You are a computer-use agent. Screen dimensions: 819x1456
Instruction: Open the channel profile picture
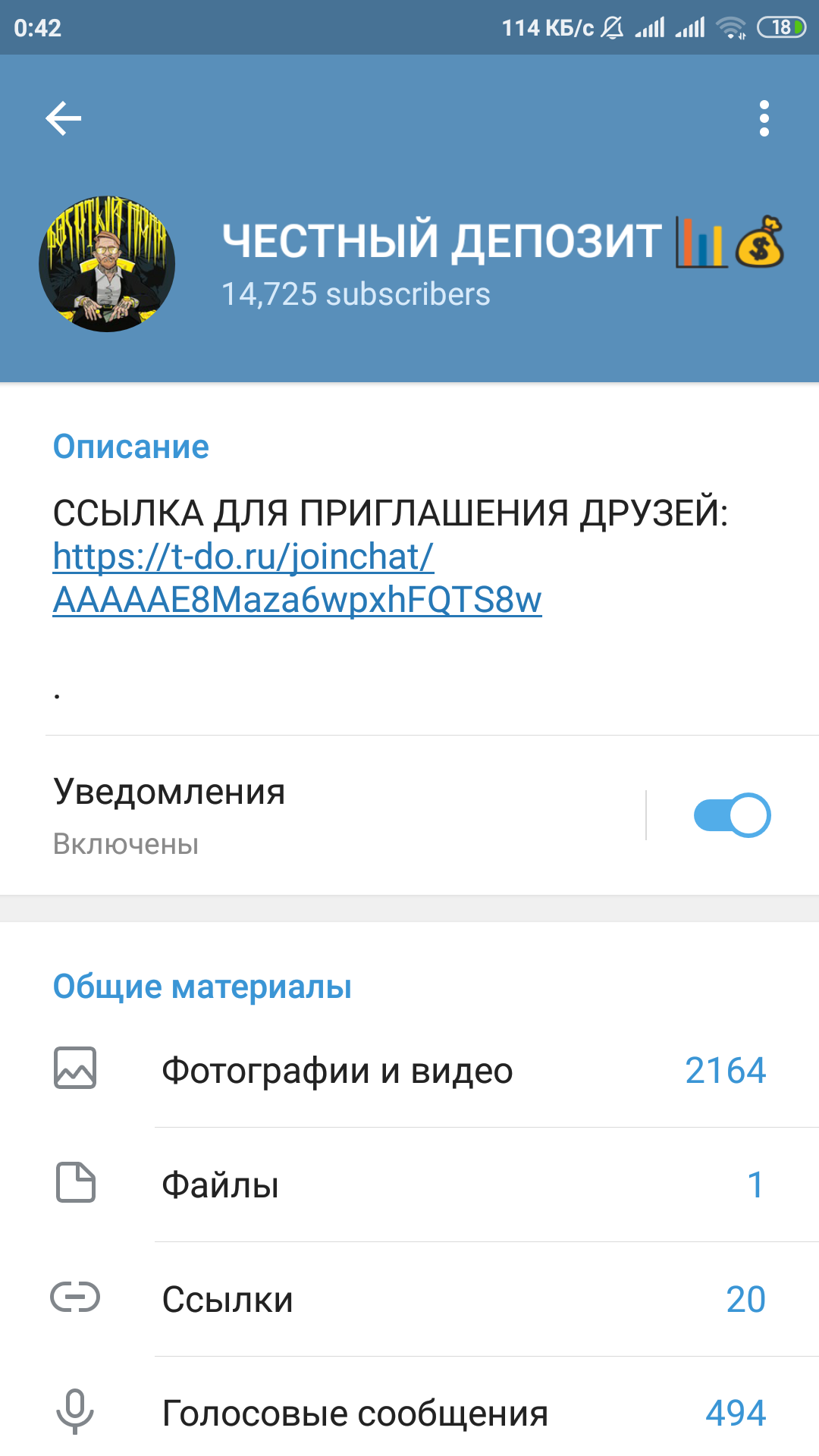click(x=107, y=264)
